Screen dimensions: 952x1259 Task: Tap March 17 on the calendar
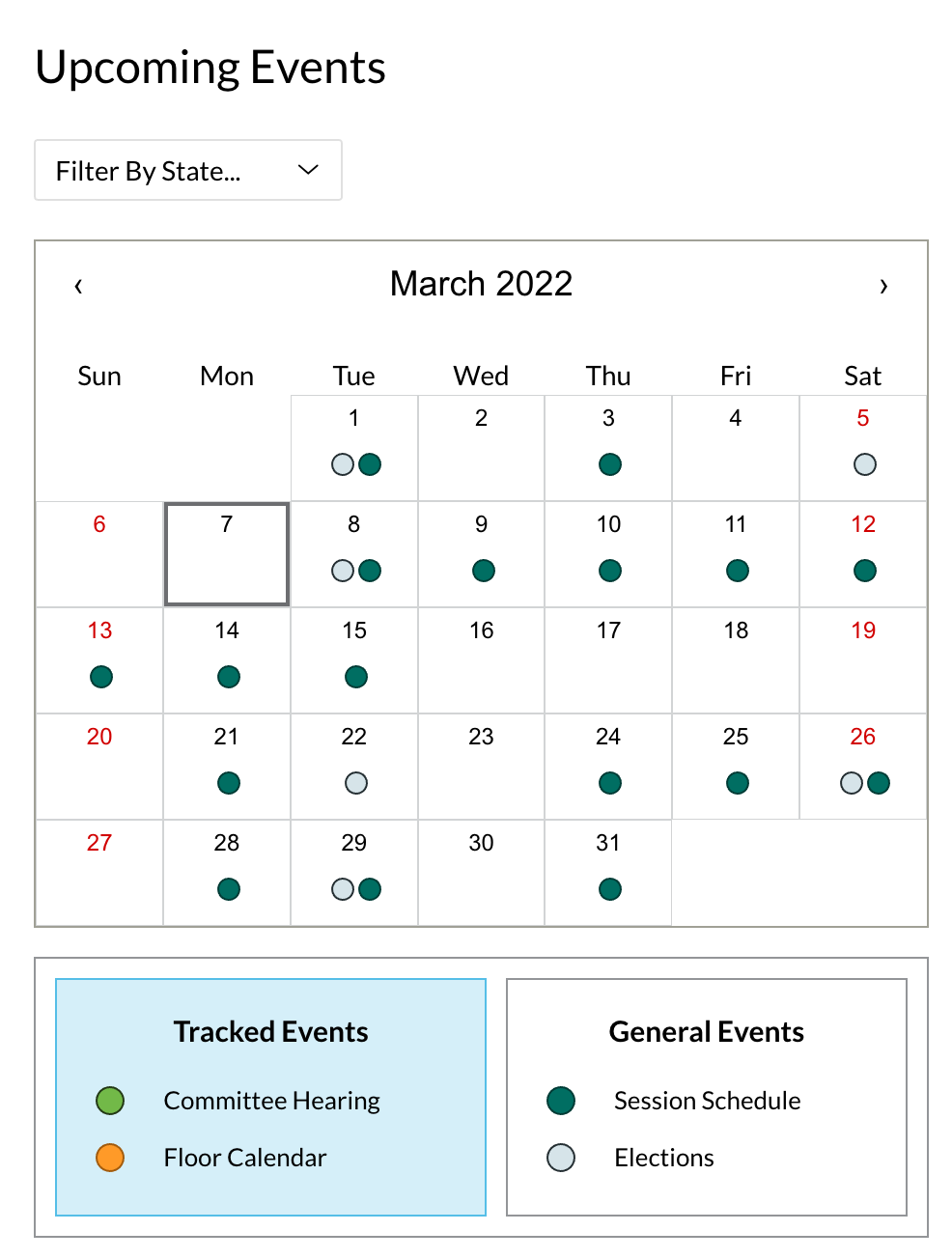(x=608, y=659)
